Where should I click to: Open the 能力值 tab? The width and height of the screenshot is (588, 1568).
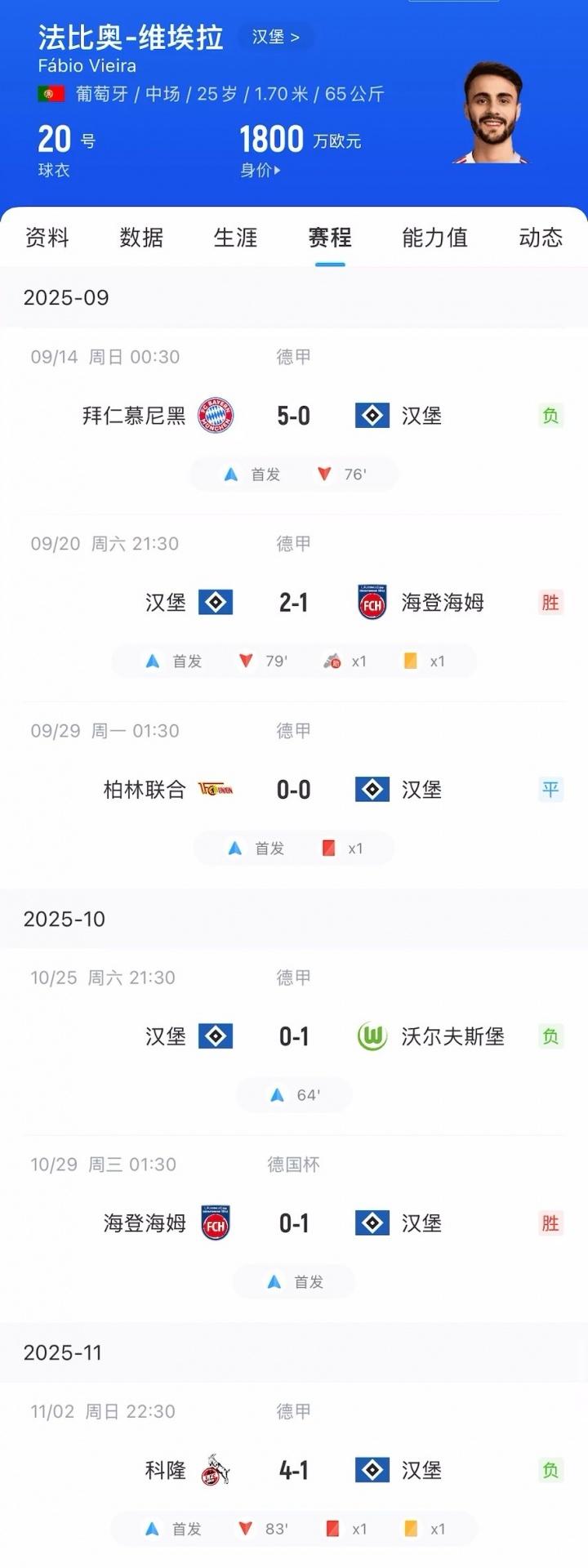[x=434, y=238]
